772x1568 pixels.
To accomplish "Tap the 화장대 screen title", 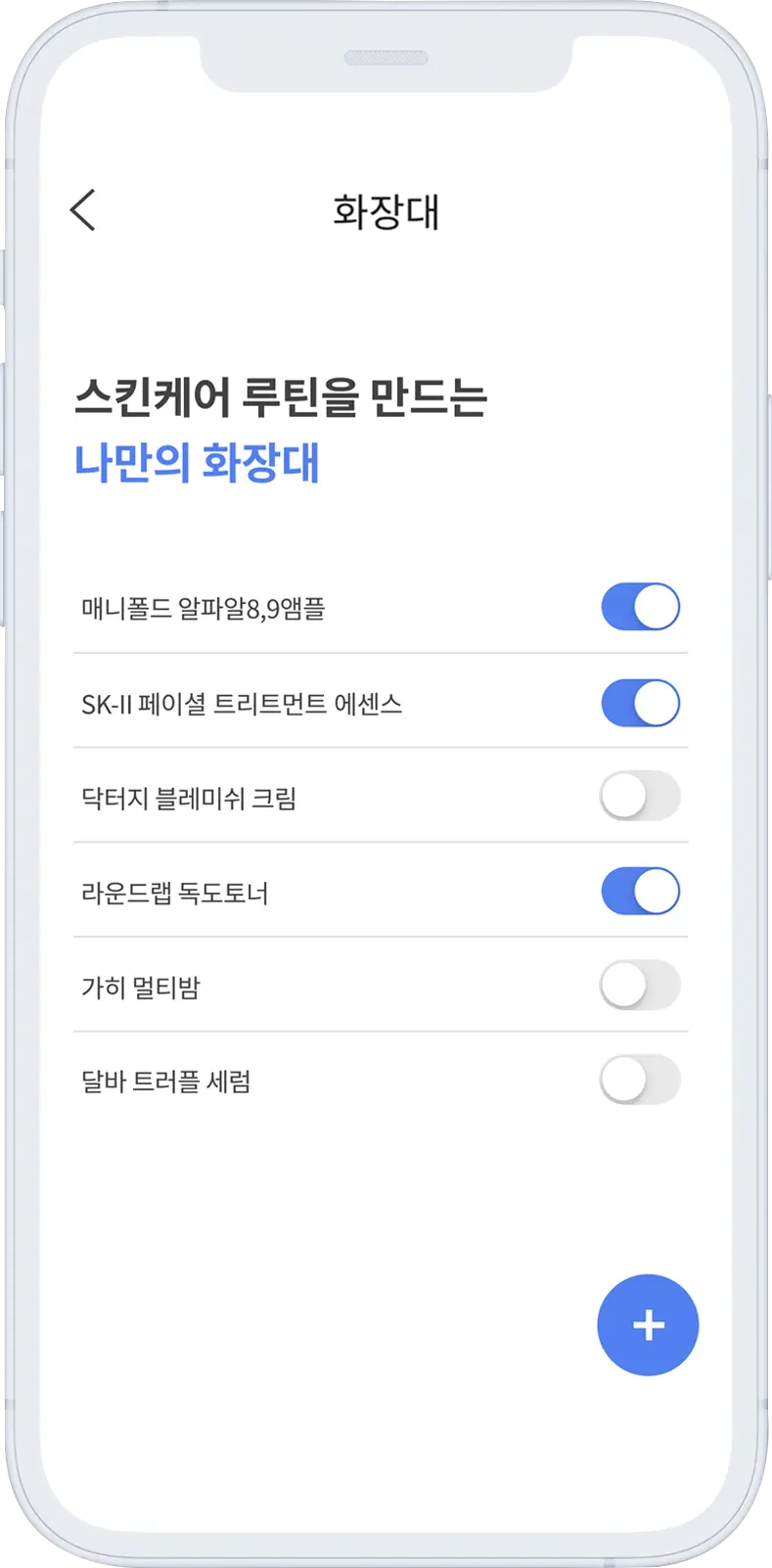I will point(386,208).
